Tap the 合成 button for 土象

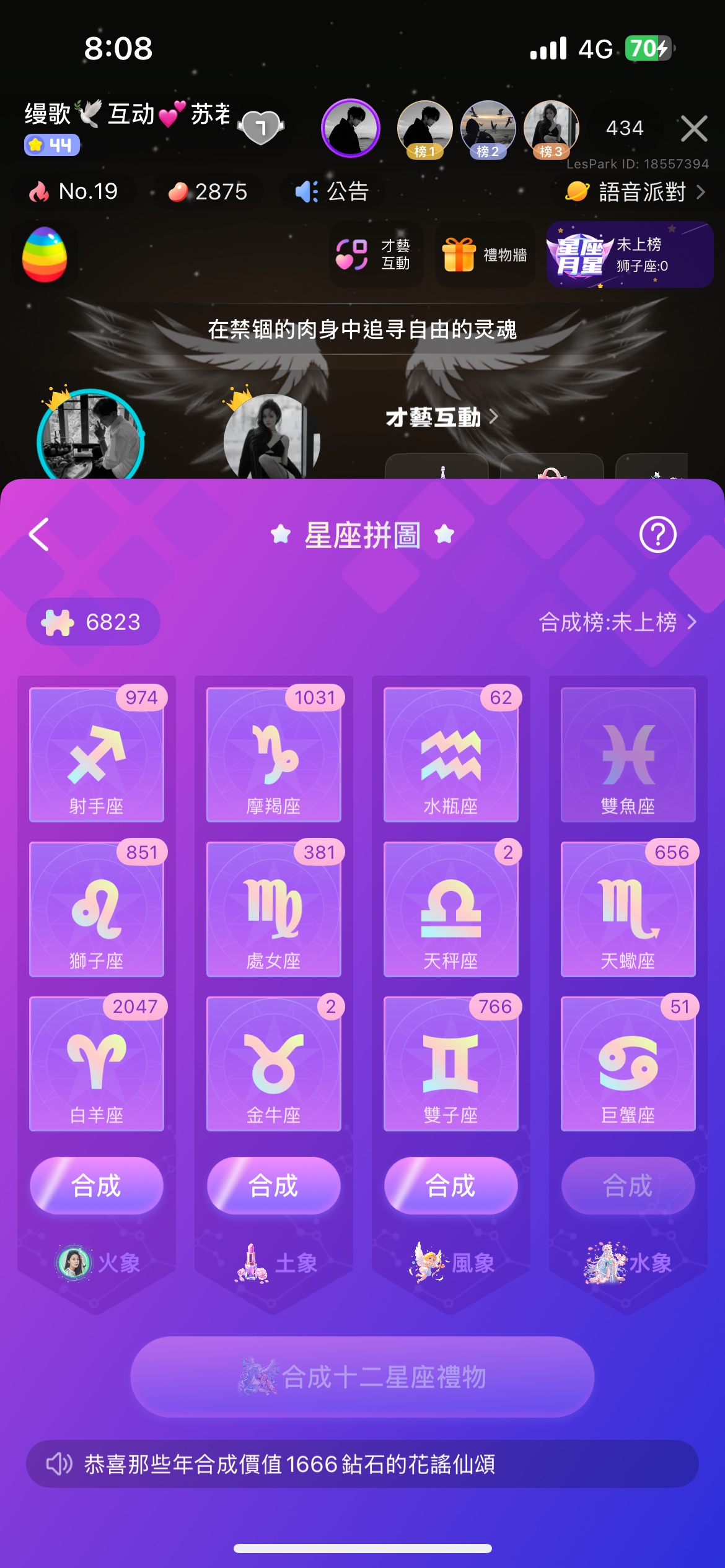pos(273,1185)
